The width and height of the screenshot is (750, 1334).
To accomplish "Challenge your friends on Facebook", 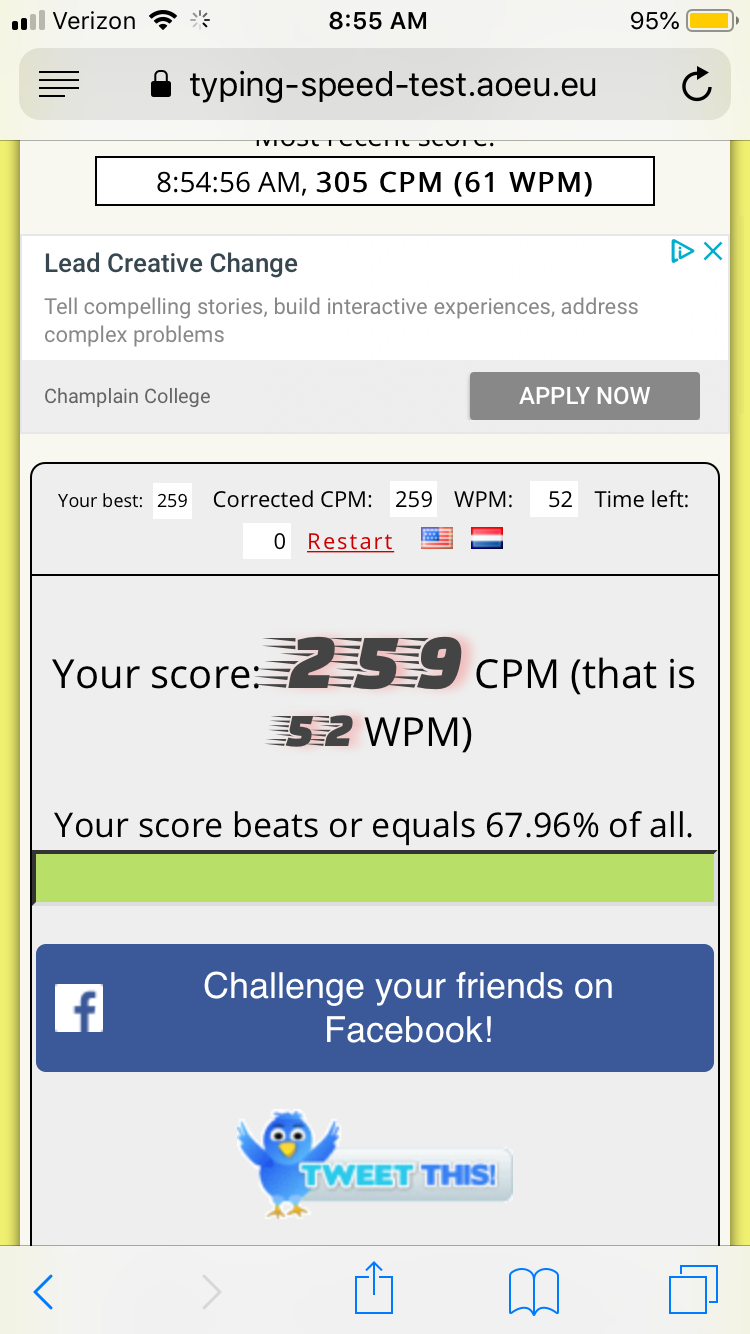I will coord(375,1008).
